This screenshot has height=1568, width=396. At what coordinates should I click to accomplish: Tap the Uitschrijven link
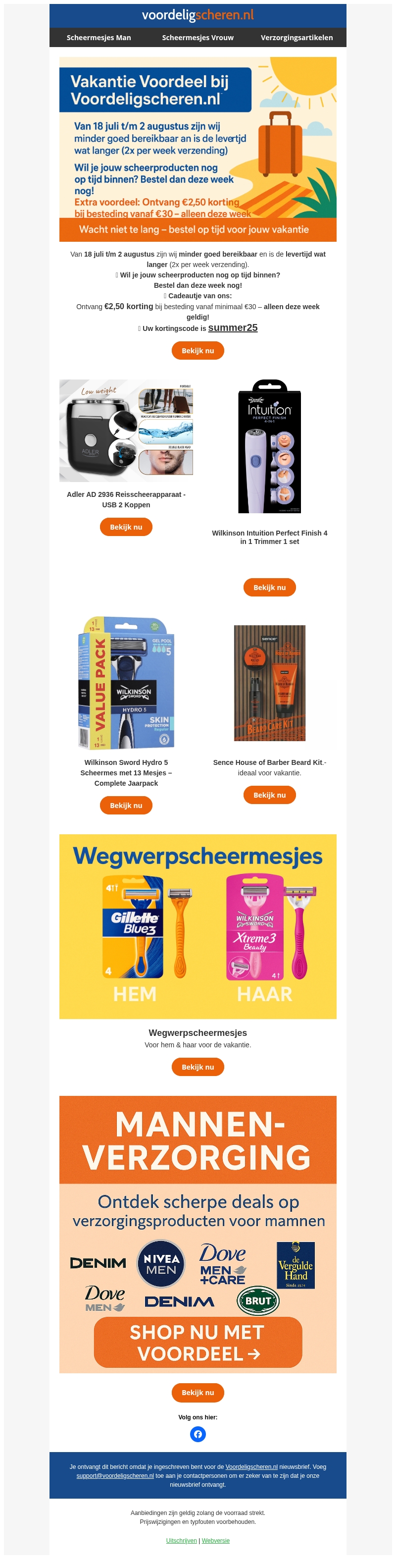click(x=181, y=1541)
